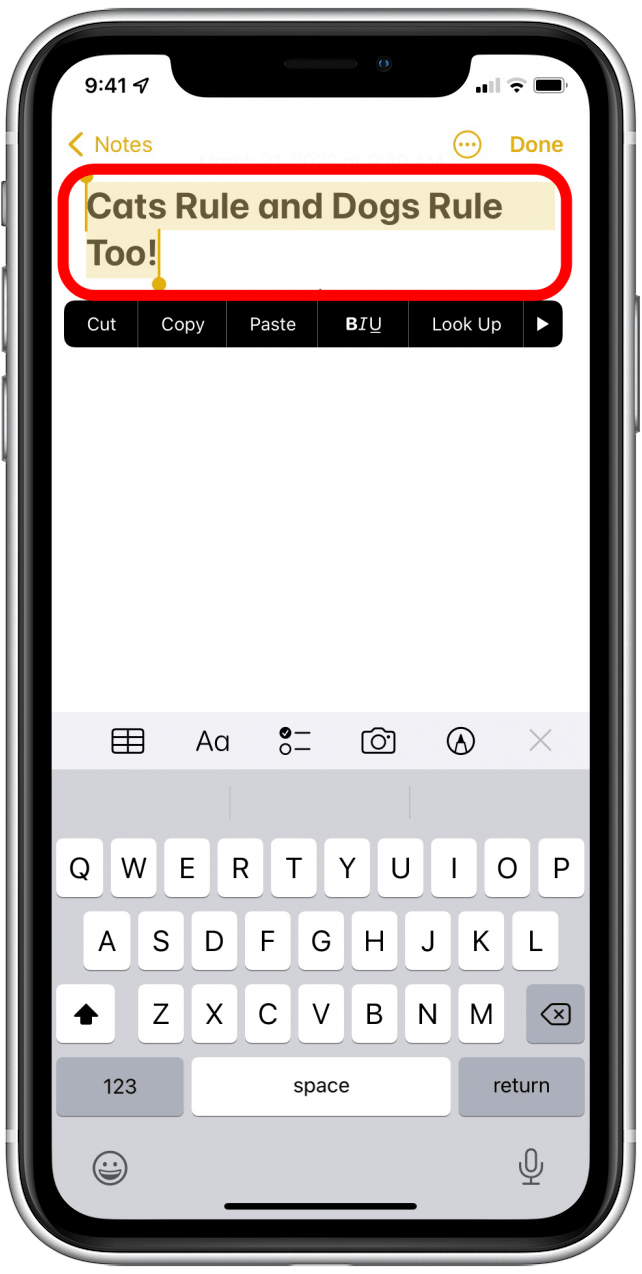642x1274 pixels.
Task: Cut the selected text
Action: coord(101,324)
